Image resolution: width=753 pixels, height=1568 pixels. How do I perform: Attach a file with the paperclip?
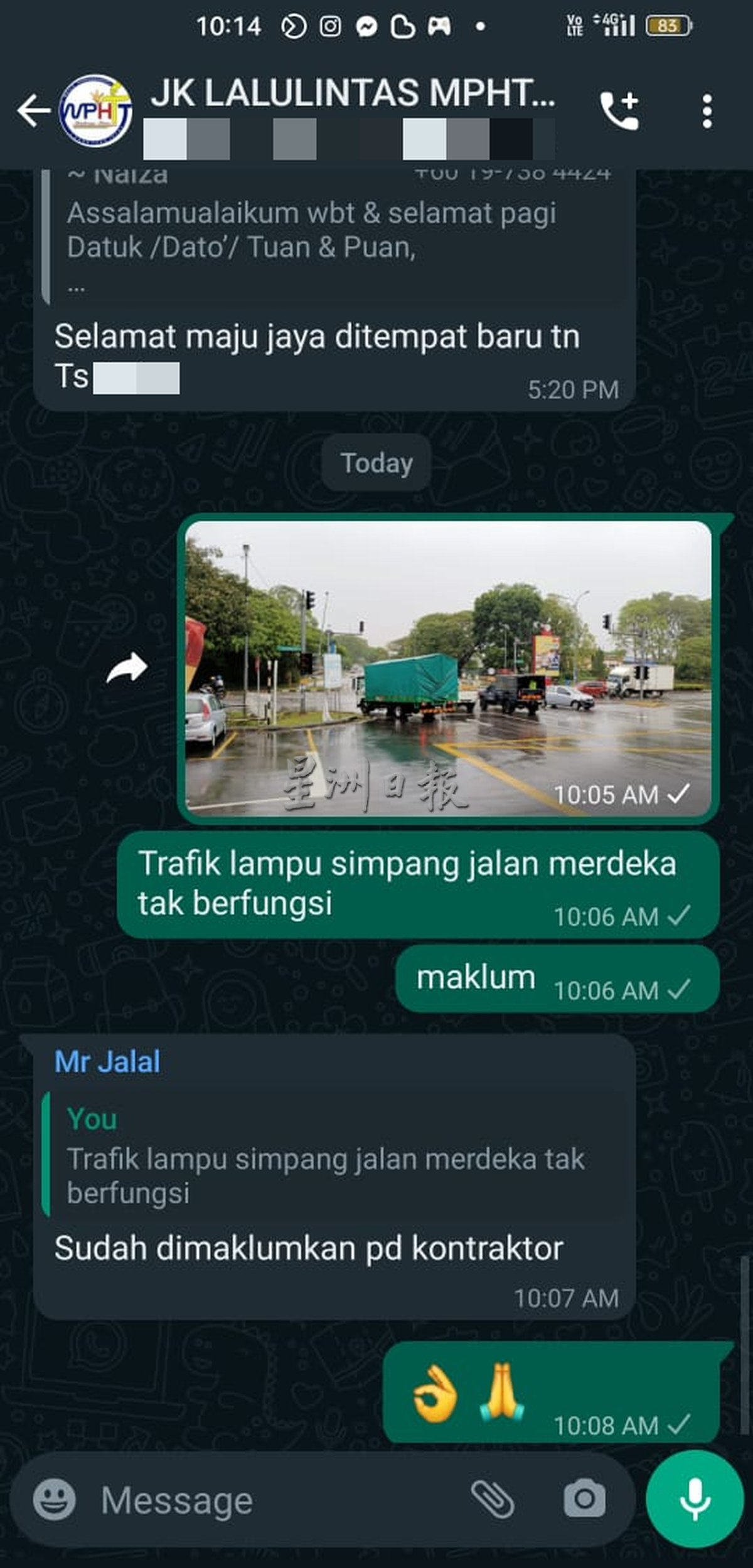coord(493,1500)
